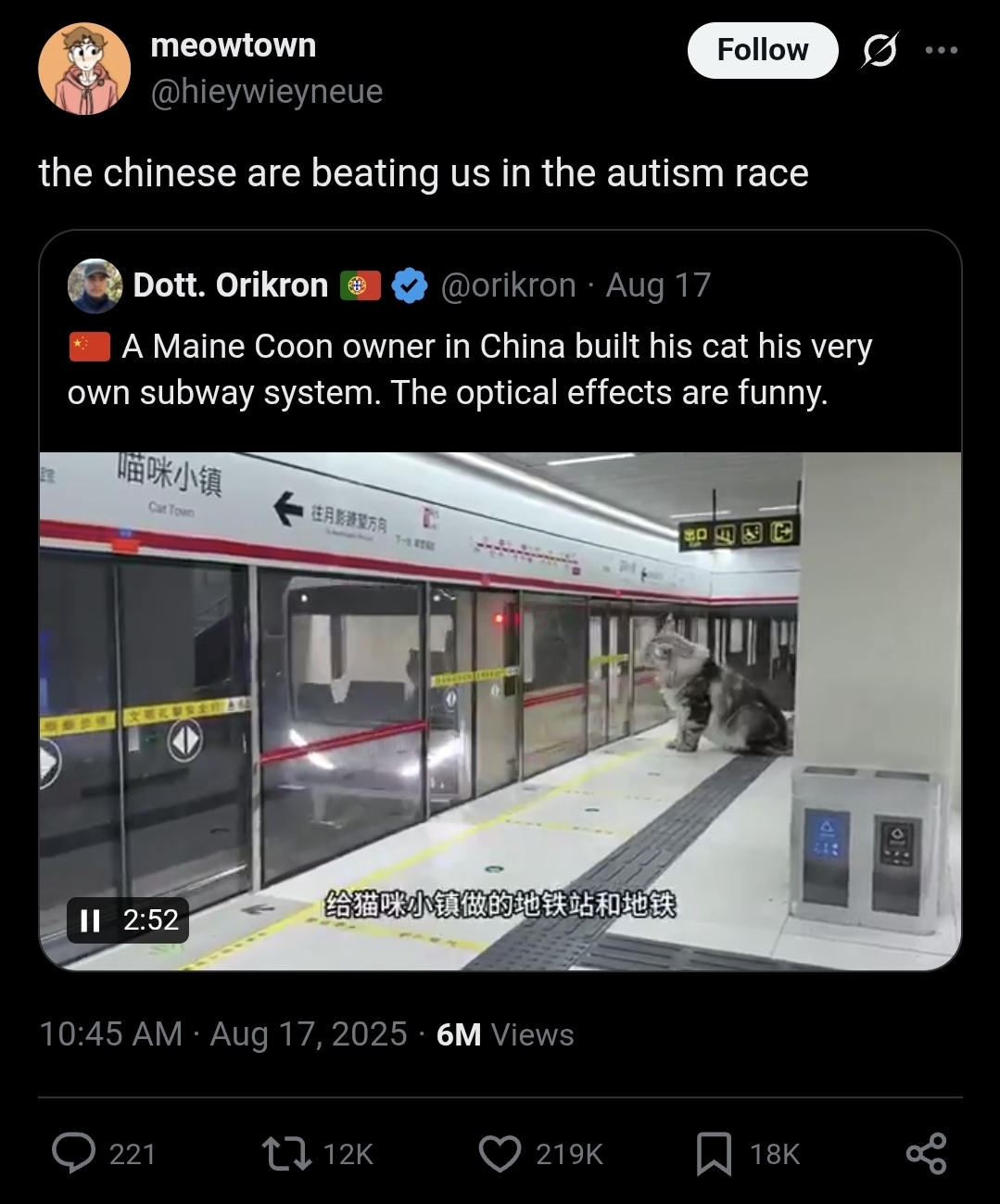Open the post's three-dot overflow menu
This screenshot has height=1204, width=1000.
(x=942, y=50)
